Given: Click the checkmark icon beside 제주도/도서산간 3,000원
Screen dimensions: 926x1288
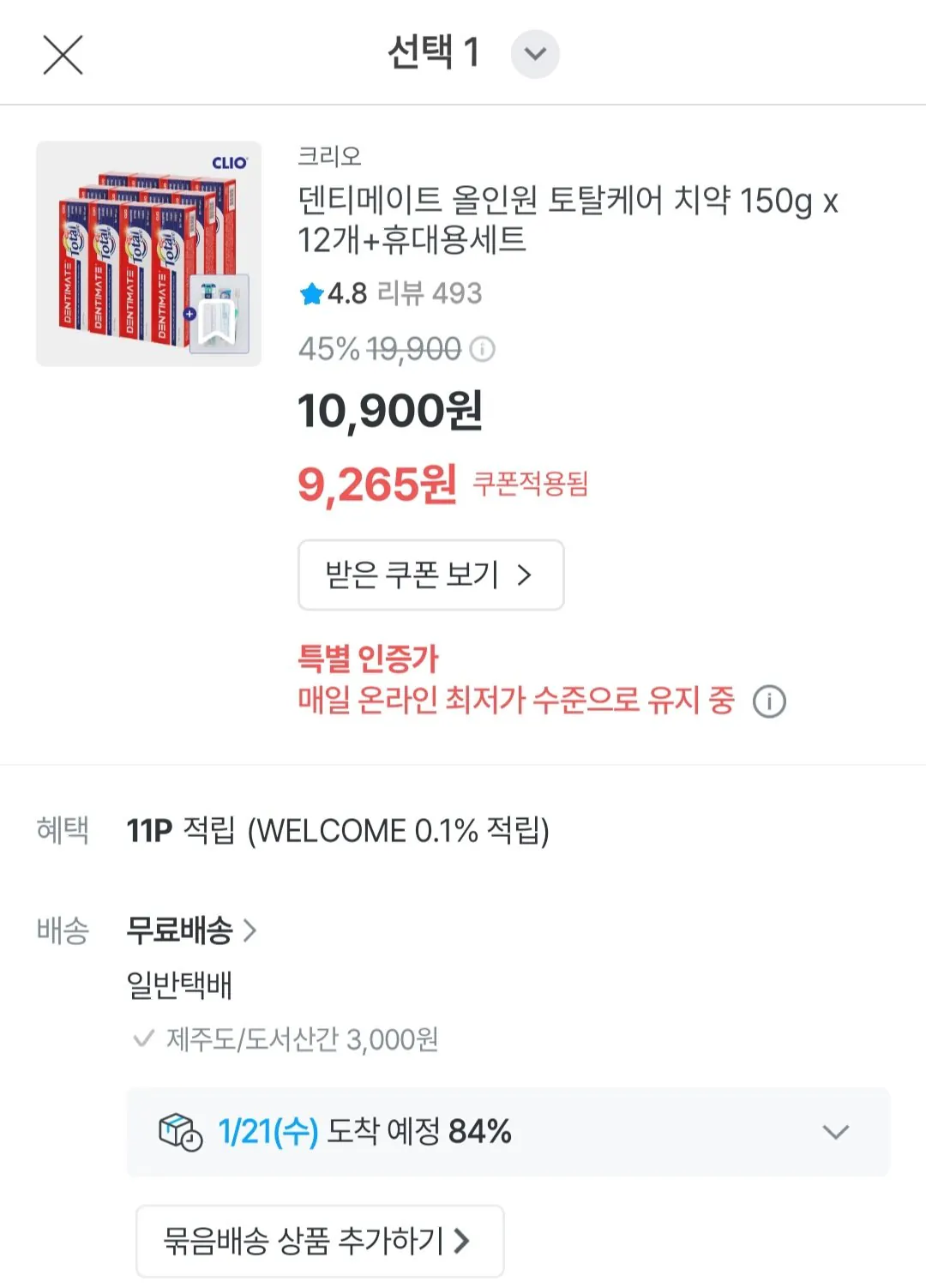Looking at the screenshot, I should point(142,1038).
